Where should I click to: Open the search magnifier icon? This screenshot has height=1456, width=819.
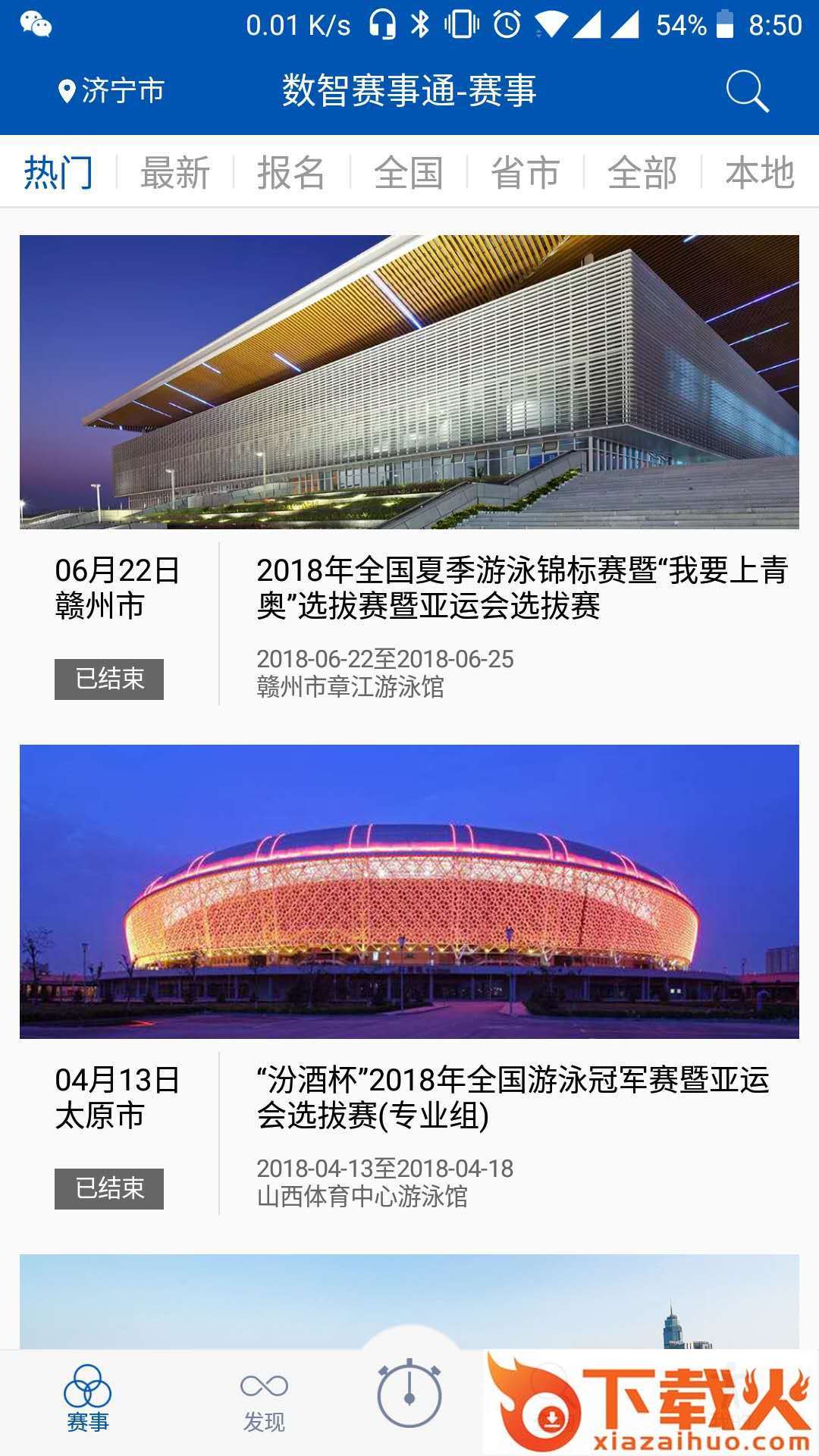click(747, 92)
